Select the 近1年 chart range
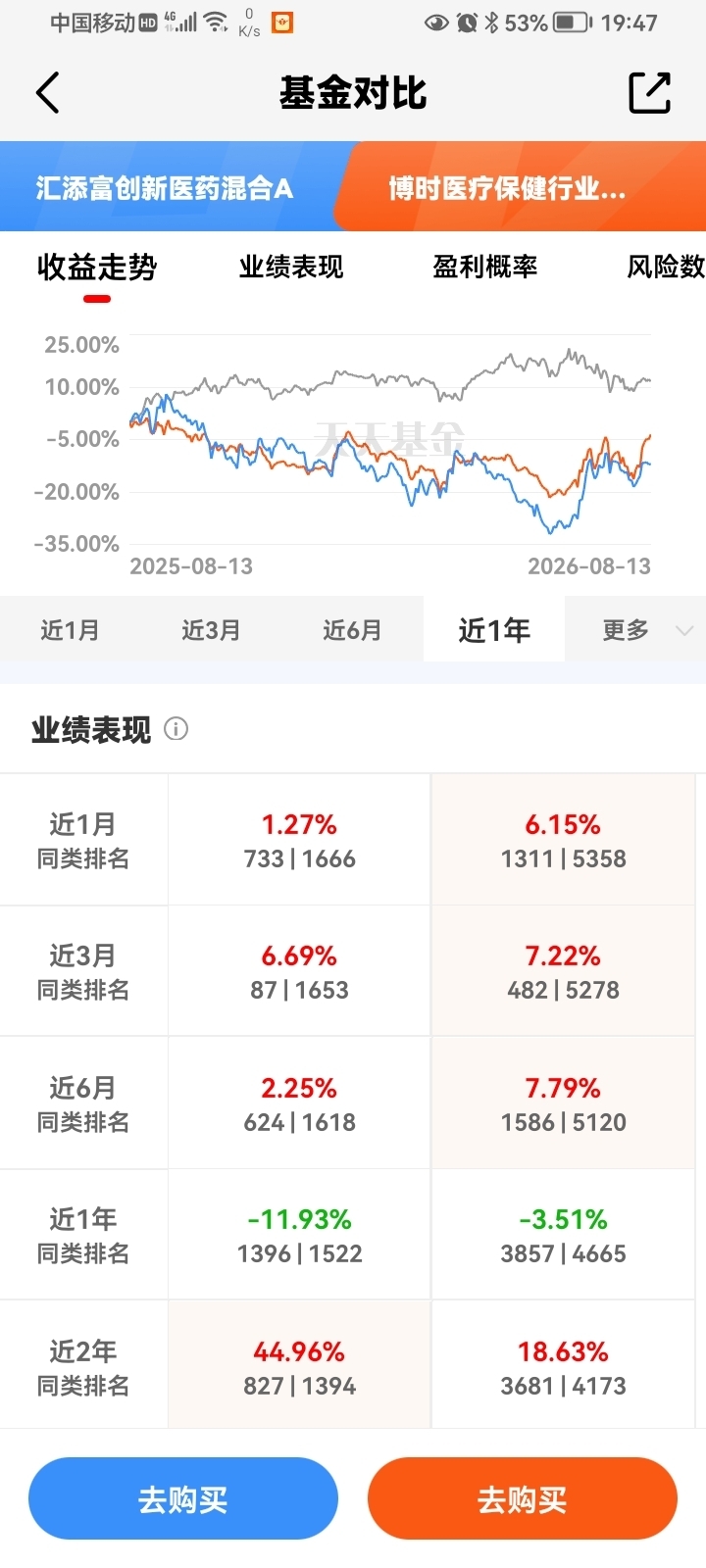Viewport: 706px width, 1568px height. (494, 629)
